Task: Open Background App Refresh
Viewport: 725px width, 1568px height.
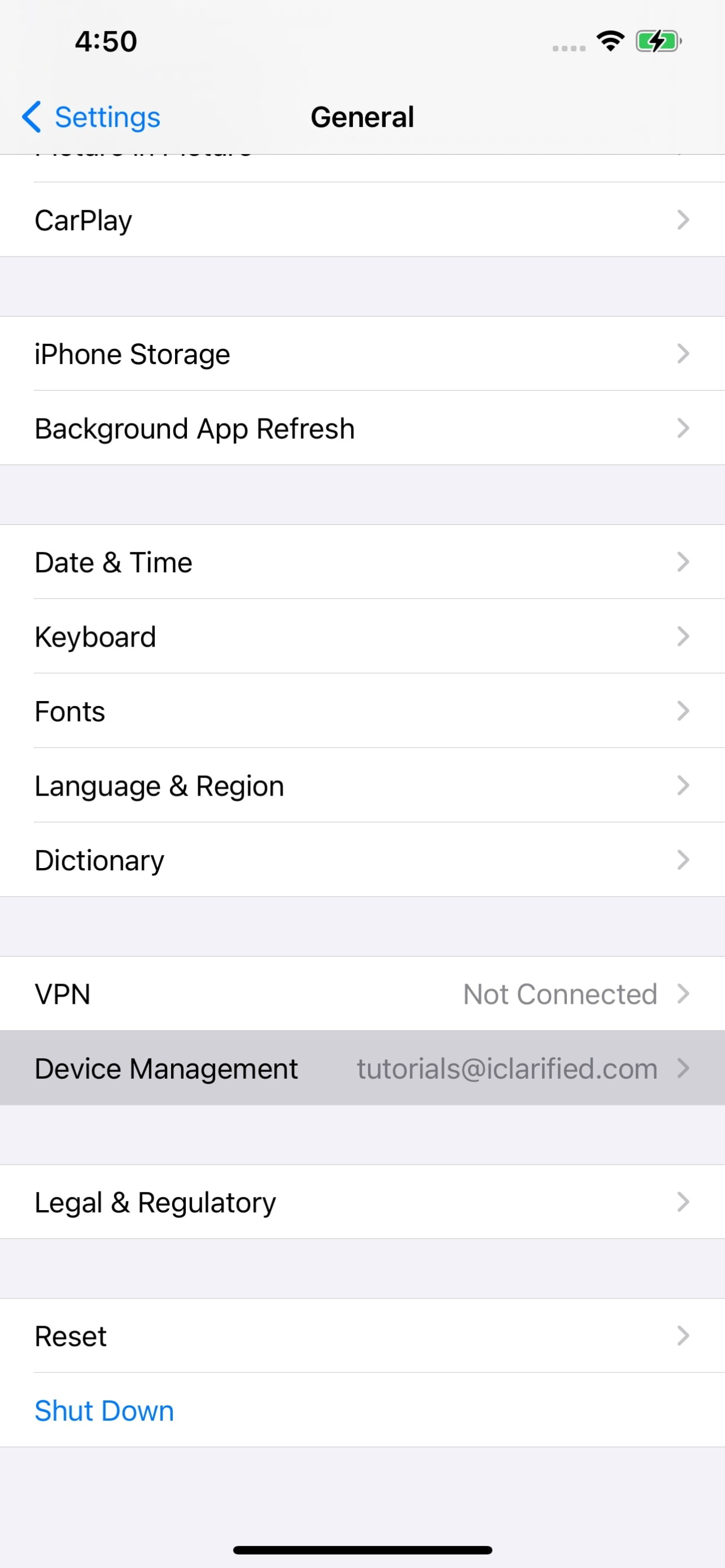Action: tap(362, 428)
